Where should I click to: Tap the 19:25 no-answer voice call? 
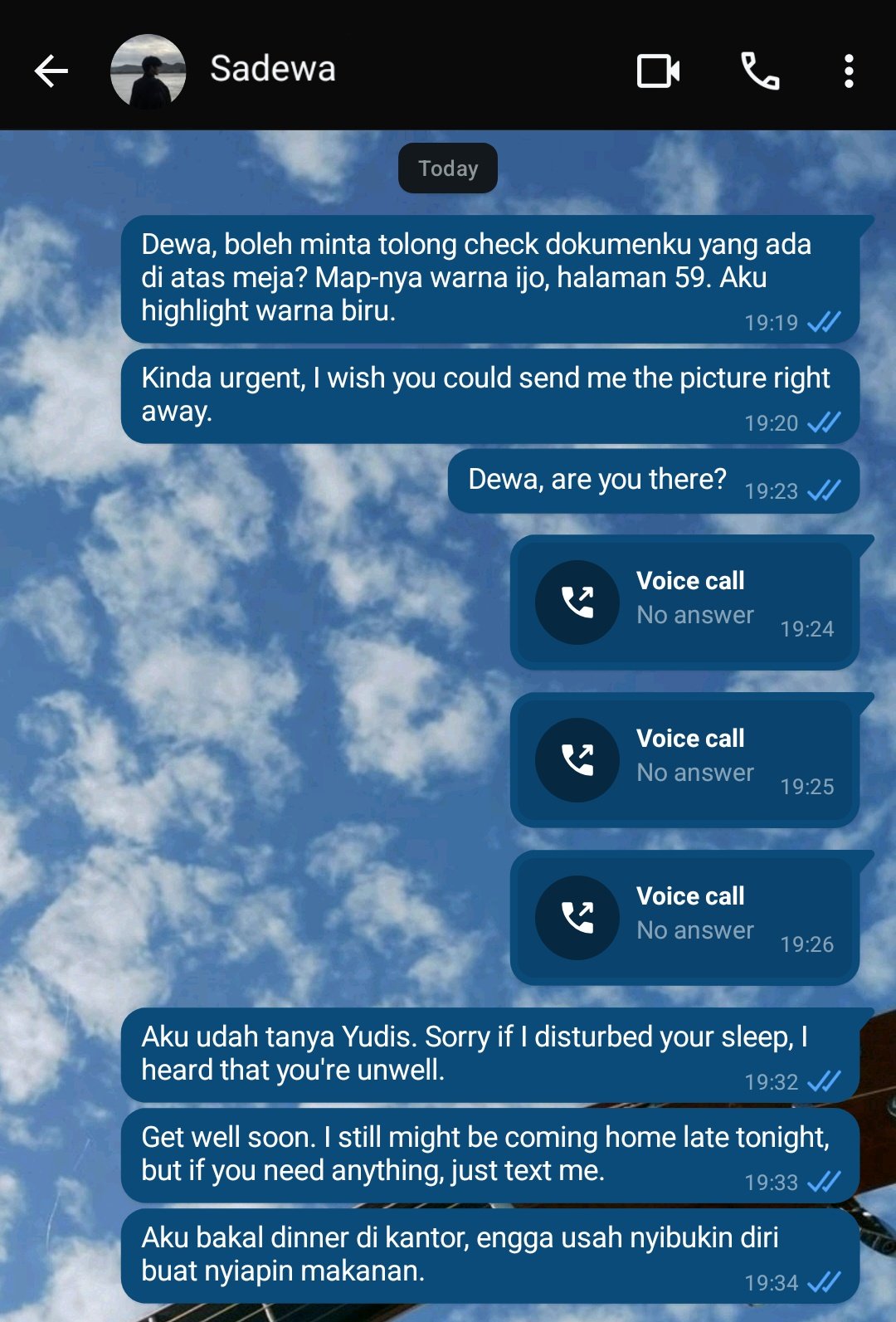pyautogui.click(x=685, y=760)
